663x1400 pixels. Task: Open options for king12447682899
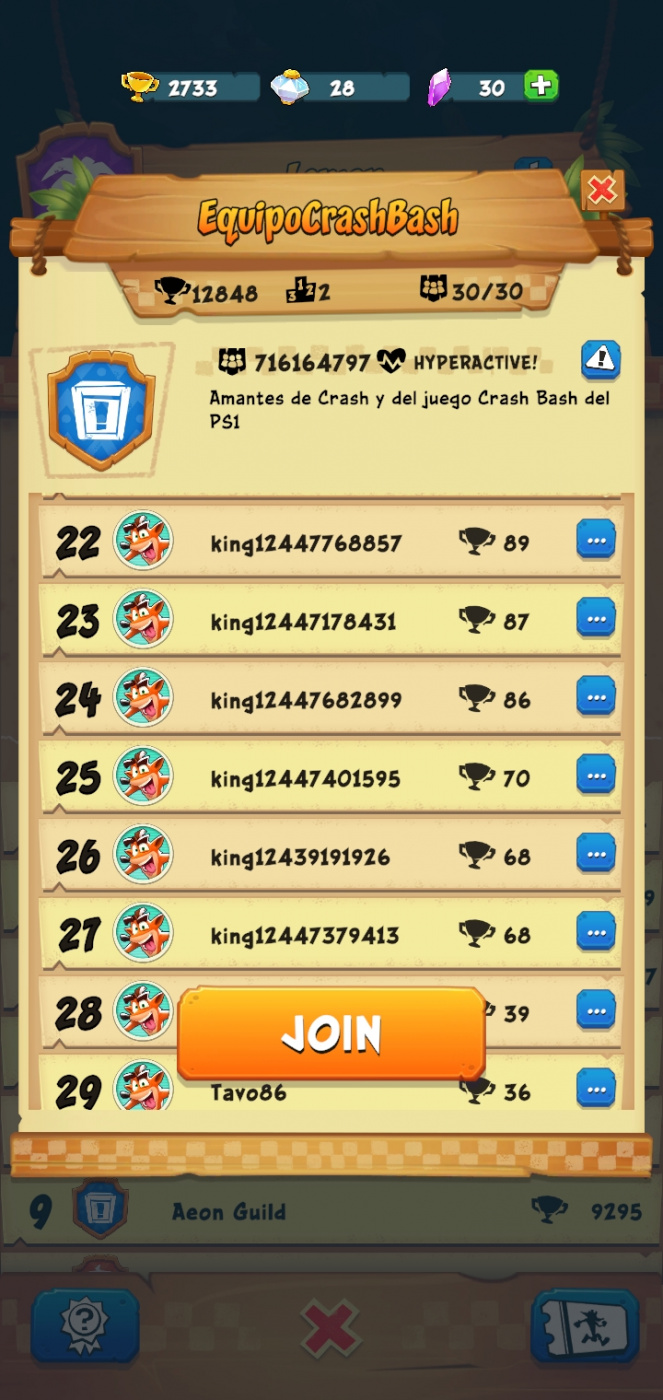pyautogui.click(x=596, y=697)
